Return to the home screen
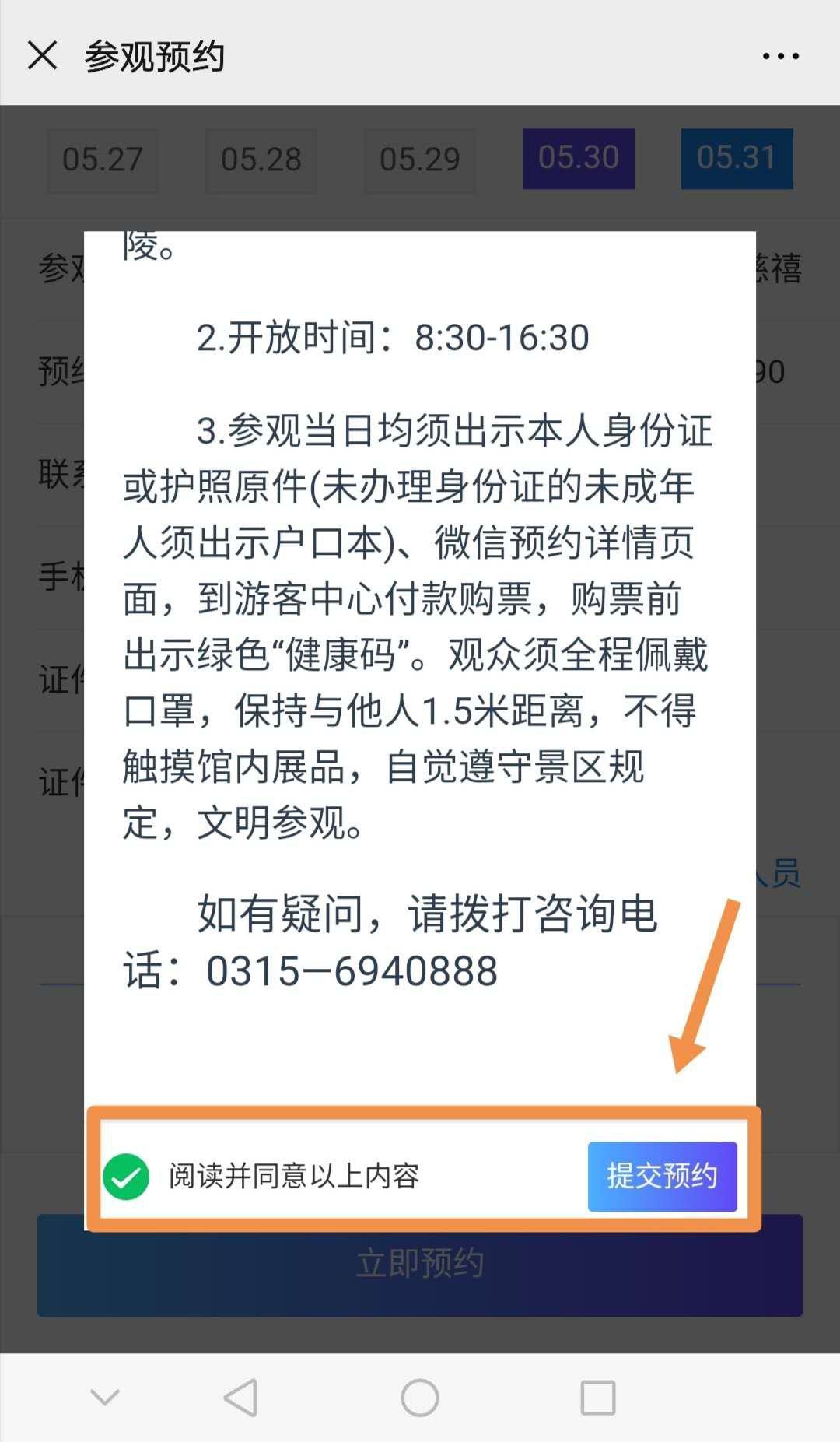Viewport: 840px width, 1442px height. pyautogui.click(x=420, y=1398)
